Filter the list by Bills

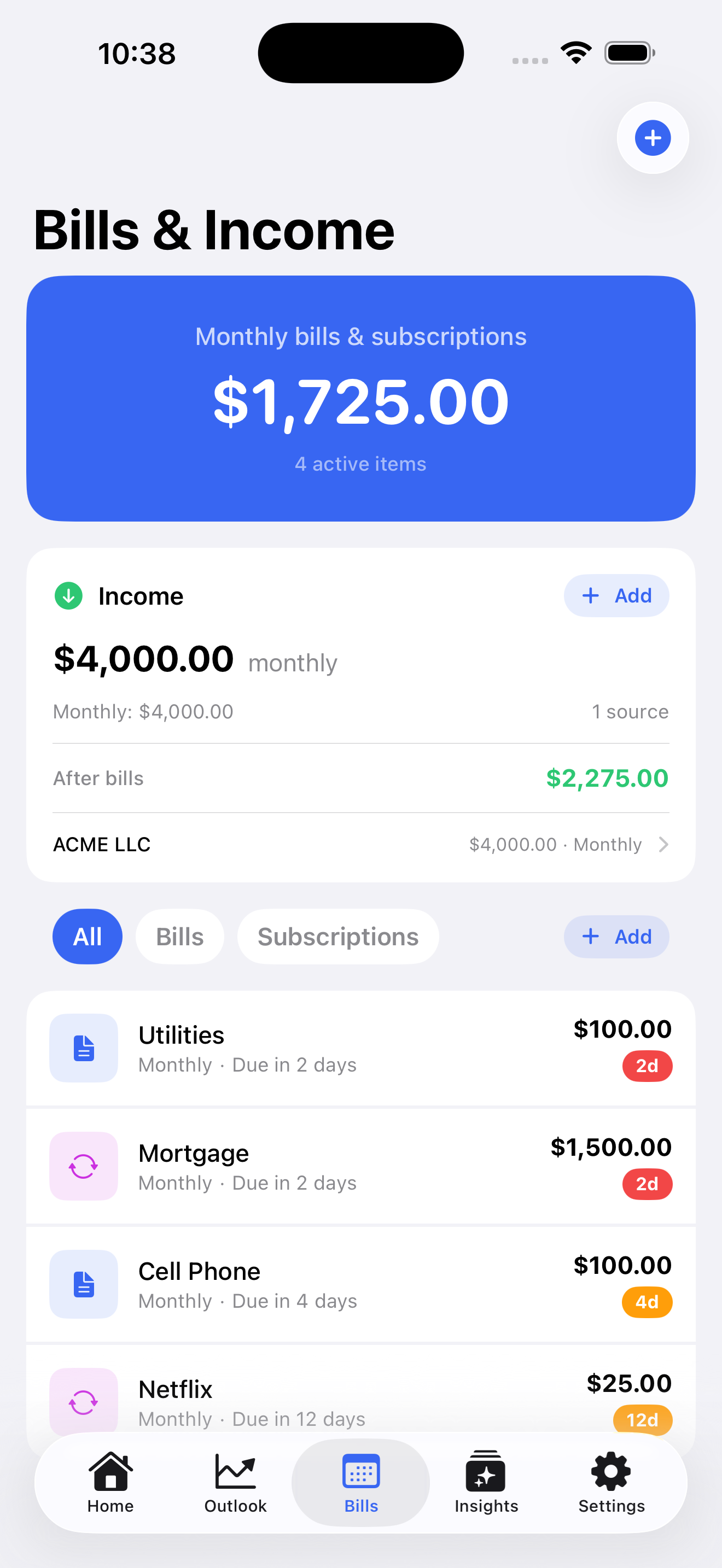tap(179, 936)
